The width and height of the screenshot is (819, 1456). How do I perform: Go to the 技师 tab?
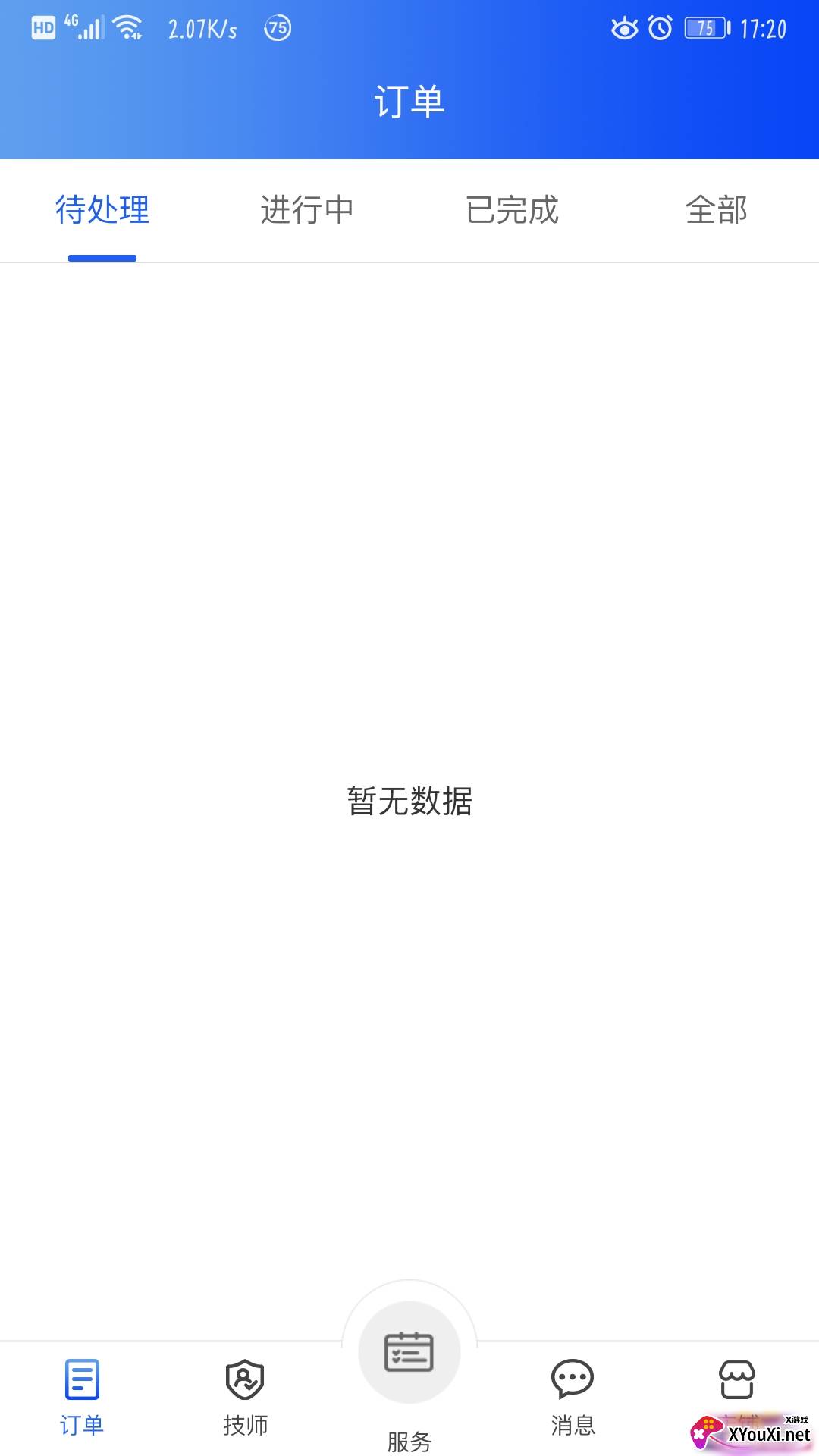pos(245,1397)
